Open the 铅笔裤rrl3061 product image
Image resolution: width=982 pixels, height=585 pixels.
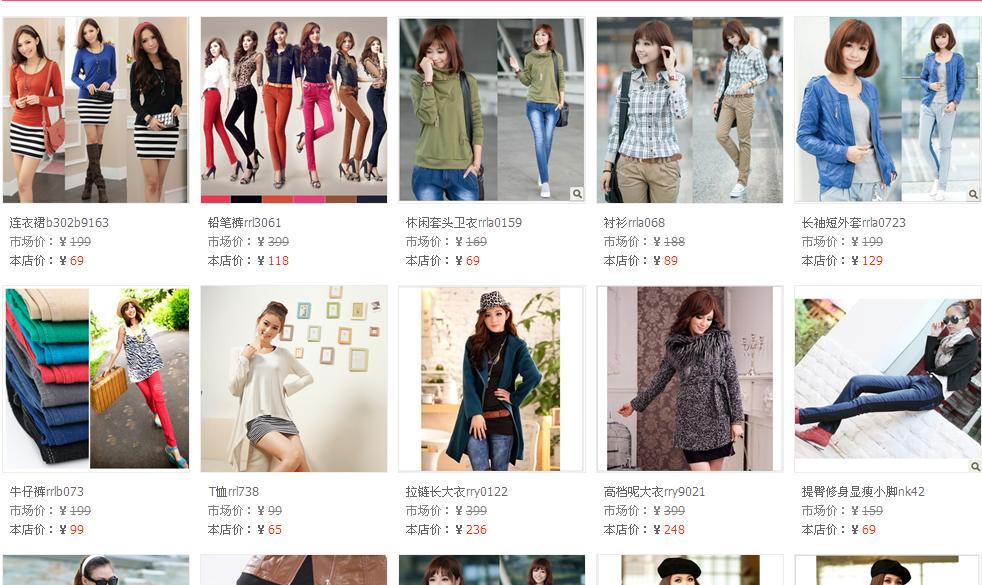[x=293, y=110]
